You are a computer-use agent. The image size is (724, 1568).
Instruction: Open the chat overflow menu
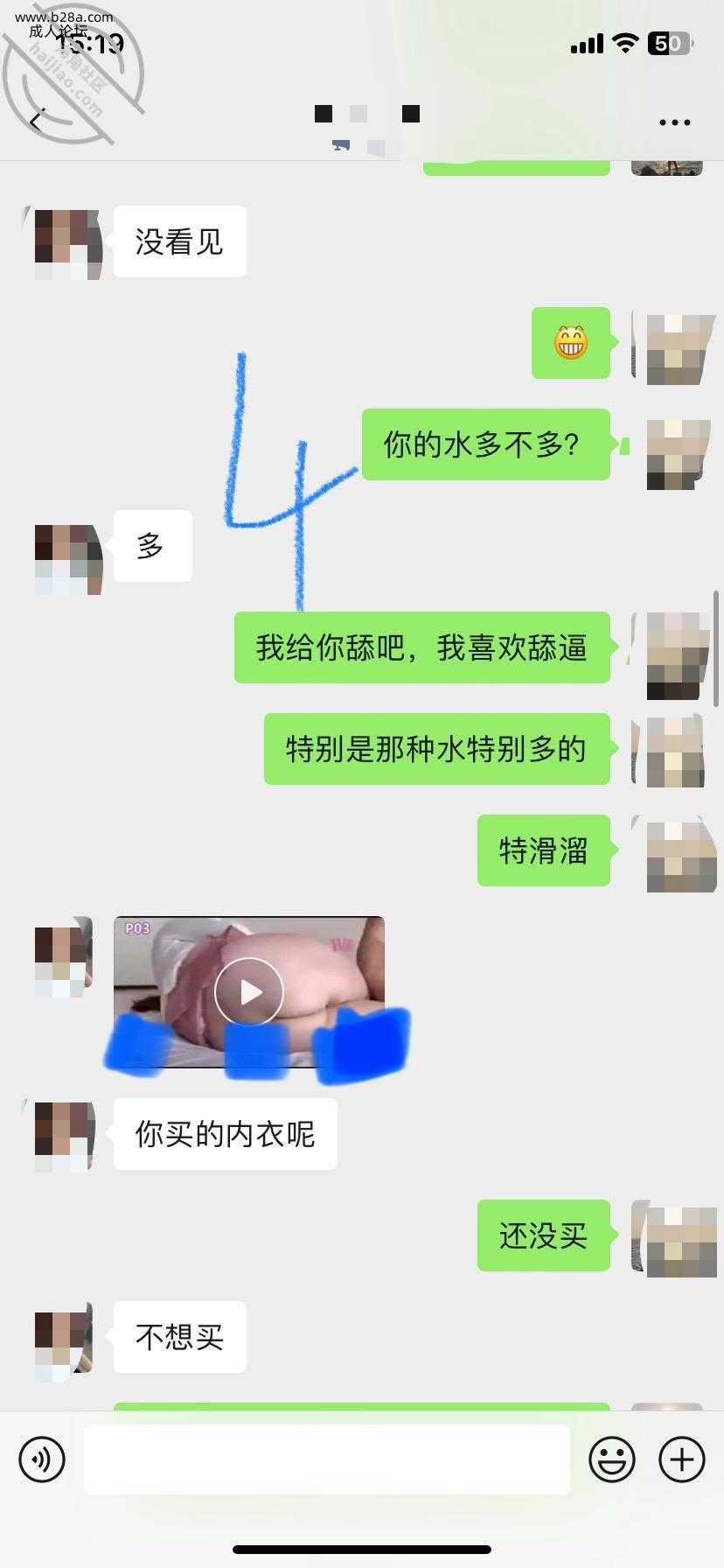pos(674,122)
